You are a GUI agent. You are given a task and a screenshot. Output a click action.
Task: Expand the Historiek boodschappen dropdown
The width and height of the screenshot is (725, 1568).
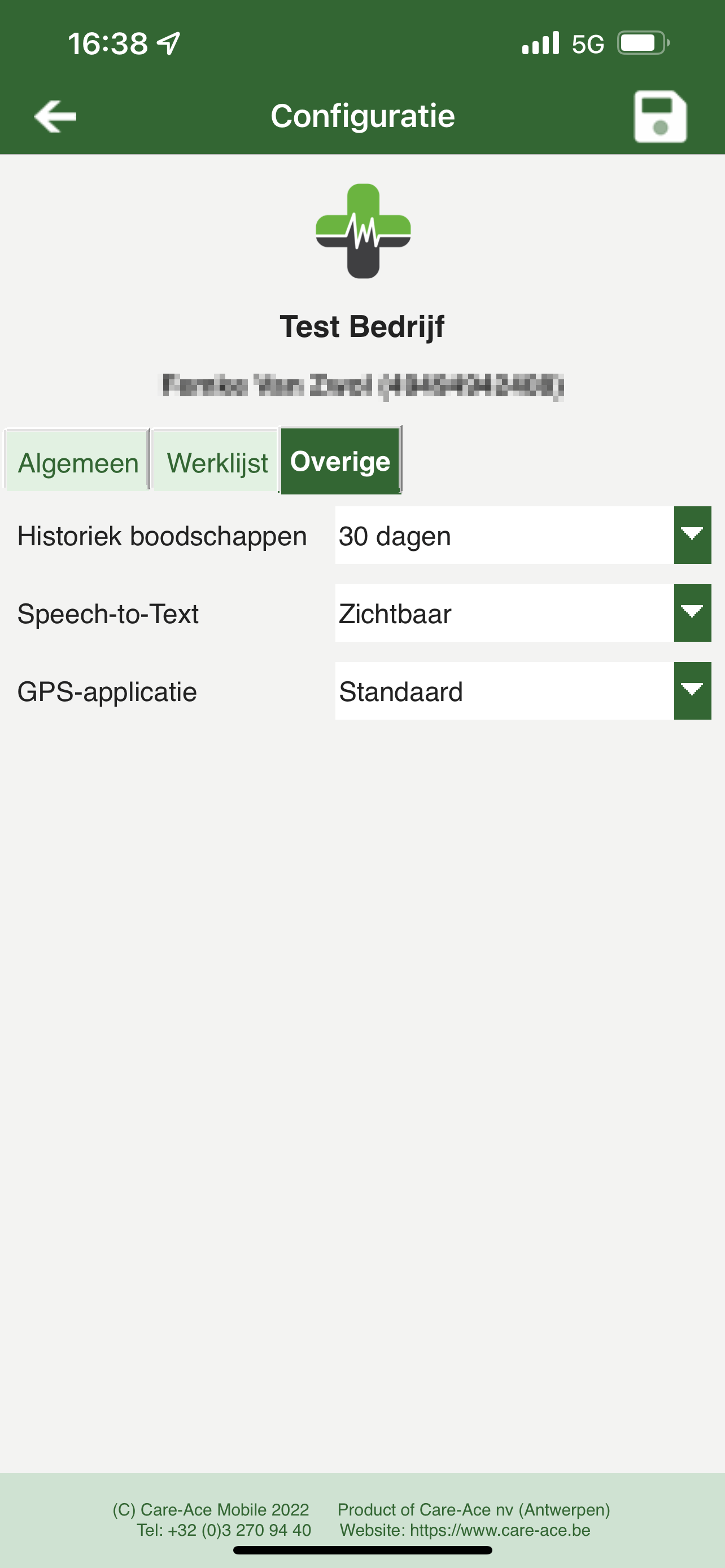click(523, 535)
